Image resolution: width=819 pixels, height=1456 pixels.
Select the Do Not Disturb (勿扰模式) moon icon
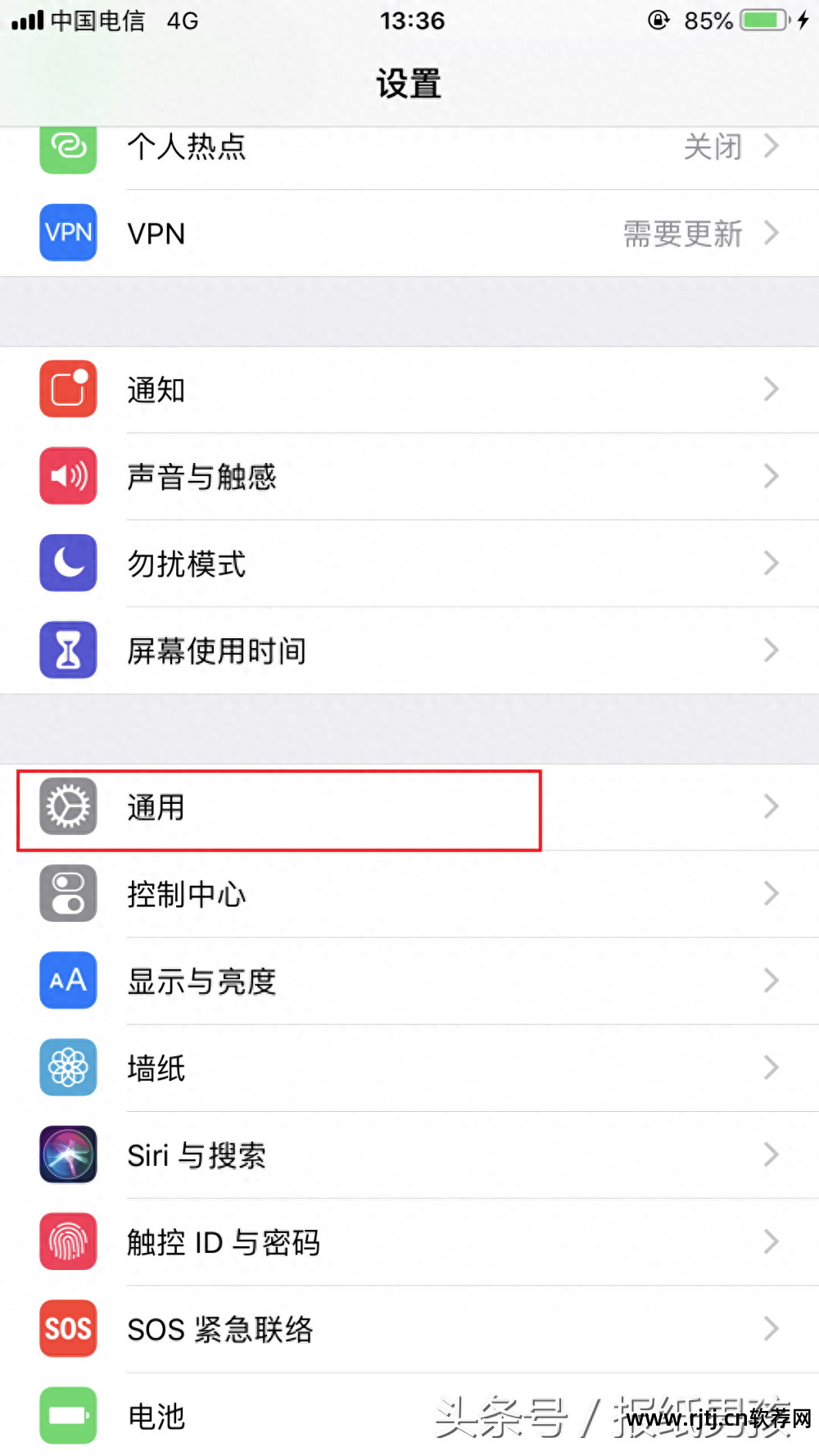coord(68,563)
